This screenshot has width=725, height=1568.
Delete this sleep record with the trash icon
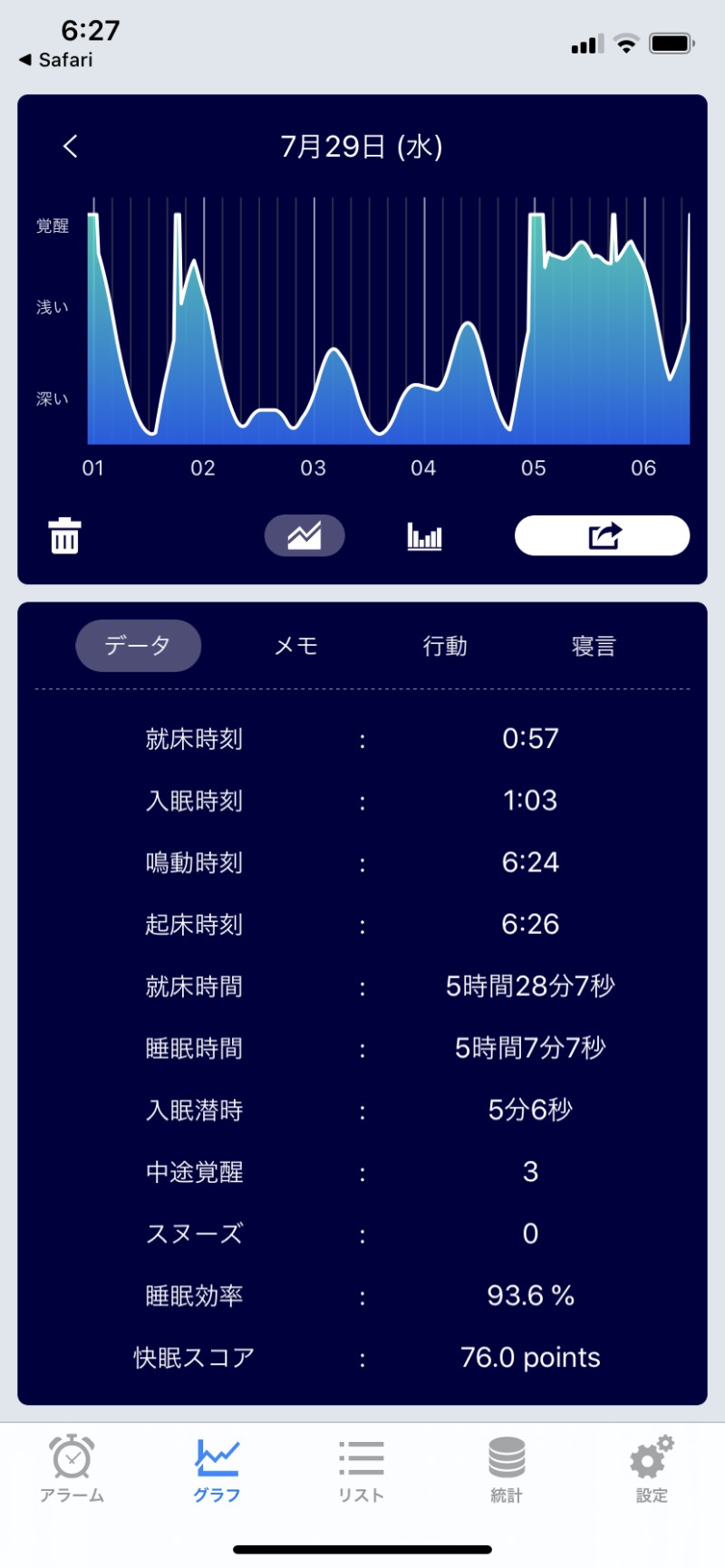tap(64, 535)
